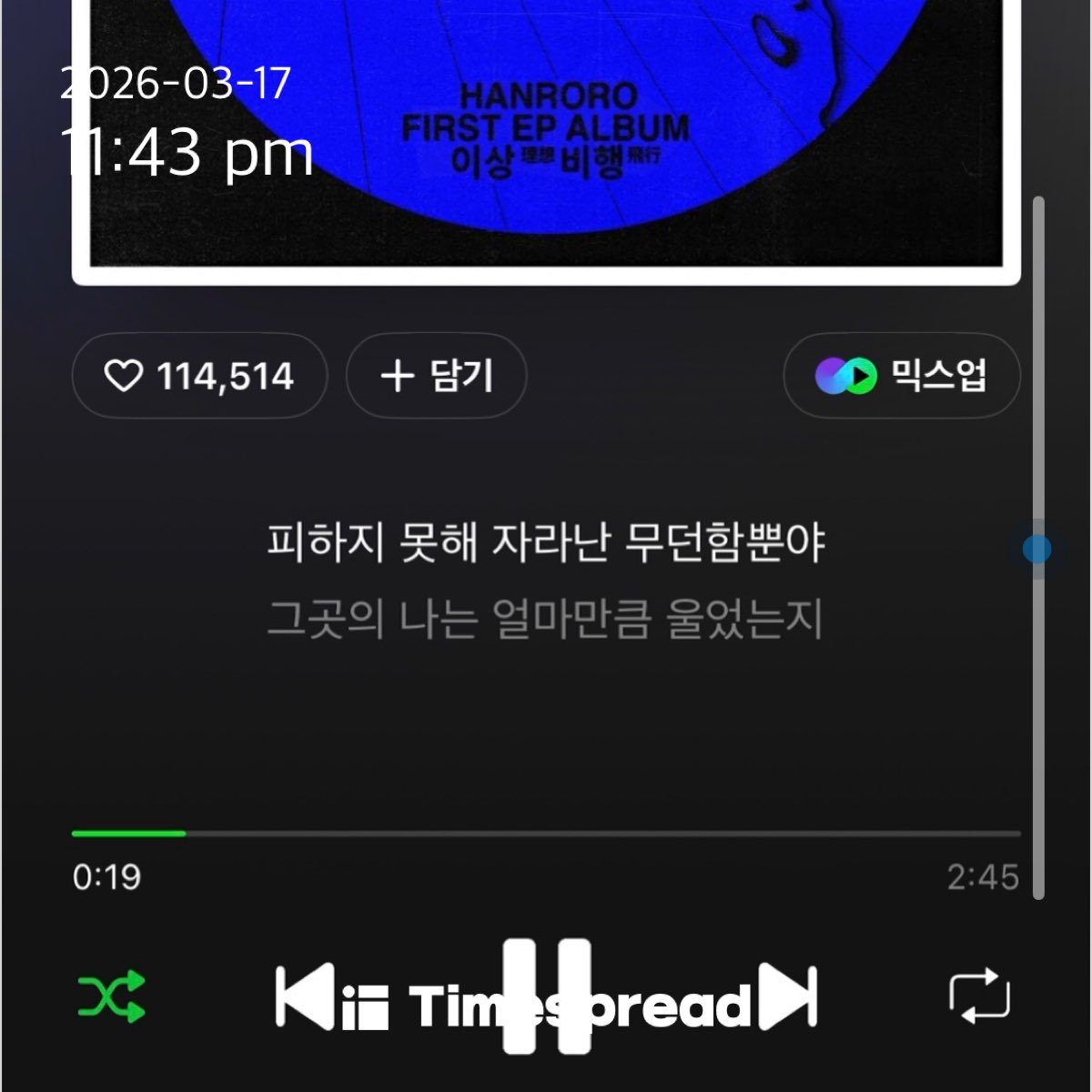The width and height of the screenshot is (1092, 1092).
Task: Seek to the middle of the progress bar
Action: [546, 833]
